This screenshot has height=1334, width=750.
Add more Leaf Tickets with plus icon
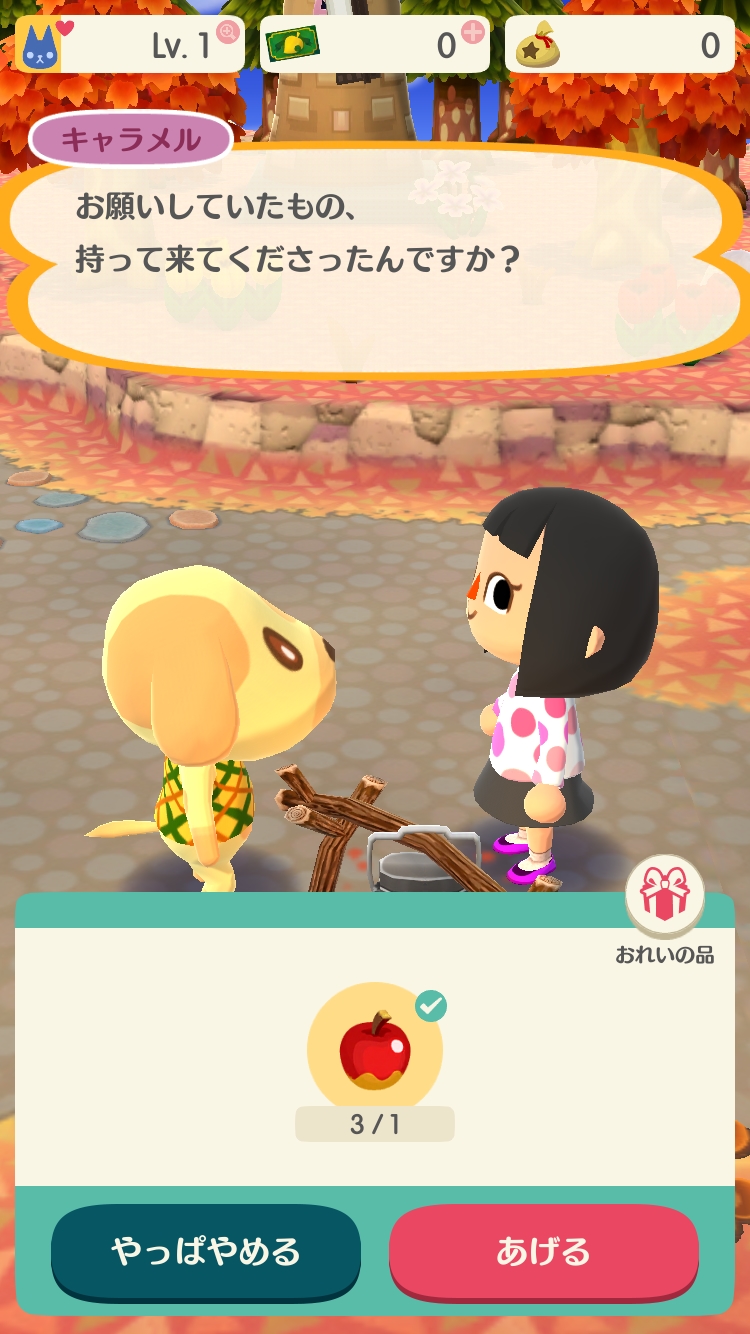click(x=472, y=32)
